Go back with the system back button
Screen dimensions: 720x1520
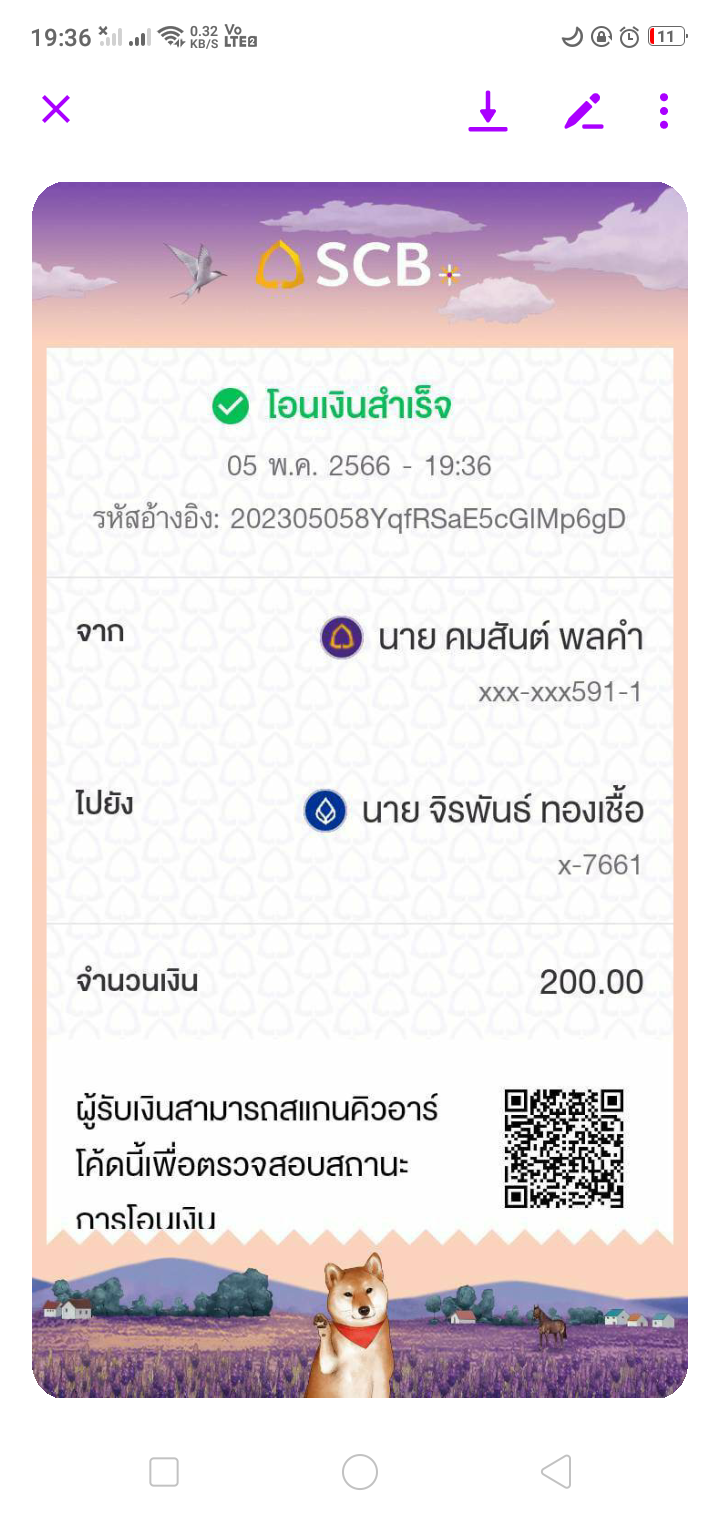point(556,1471)
